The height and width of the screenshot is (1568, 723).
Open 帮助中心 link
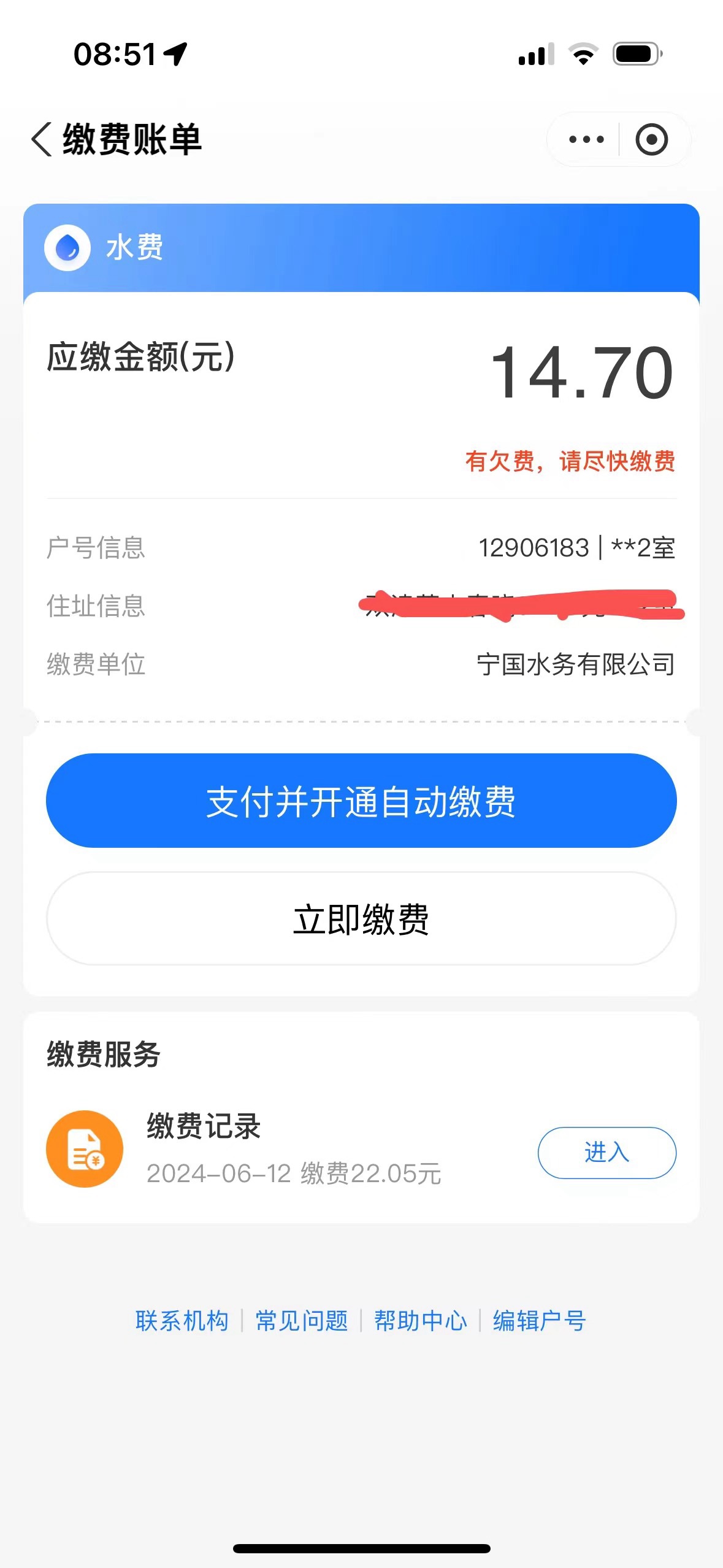tap(421, 1321)
